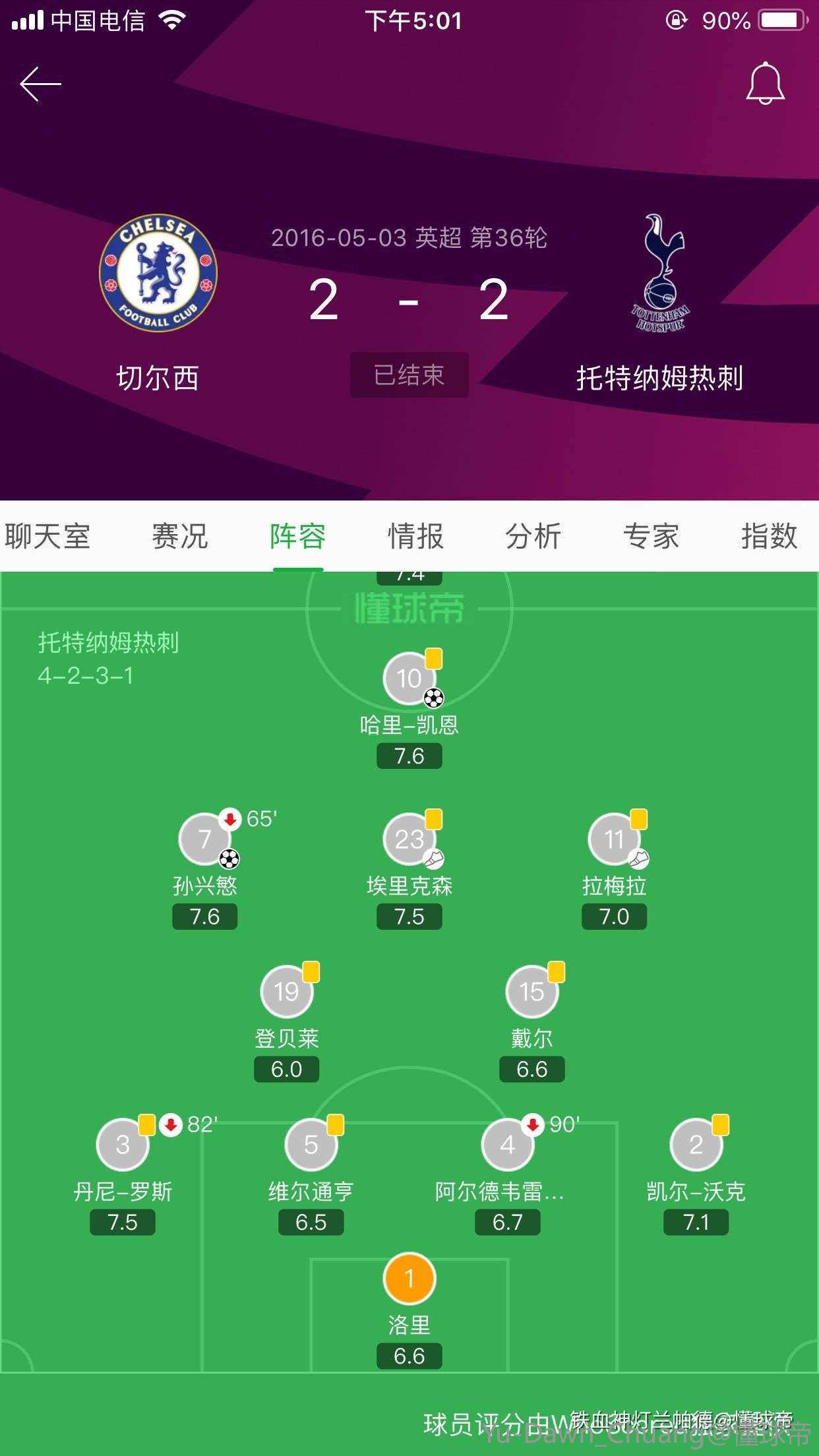Open the notifications bell
The width and height of the screenshot is (819, 1456).
point(765,84)
